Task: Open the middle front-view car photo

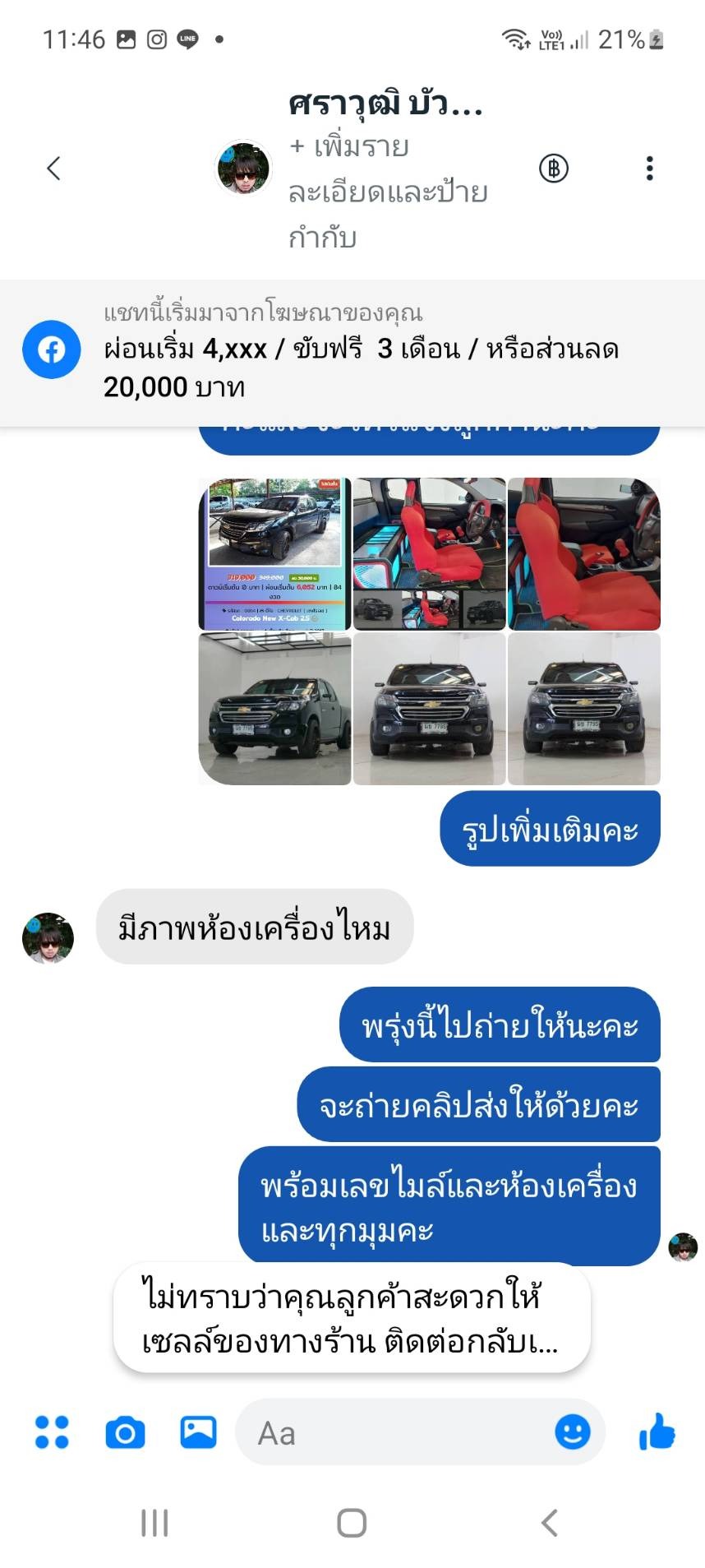Action: [429, 709]
